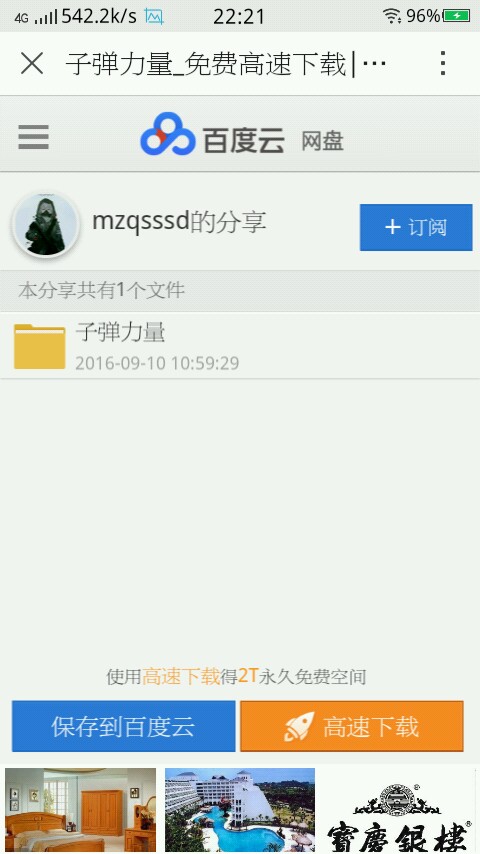Image resolution: width=480 pixels, height=854 pixels.
Task: Open the 寶慶銀樓 ad banner
Action: (399, 810)
